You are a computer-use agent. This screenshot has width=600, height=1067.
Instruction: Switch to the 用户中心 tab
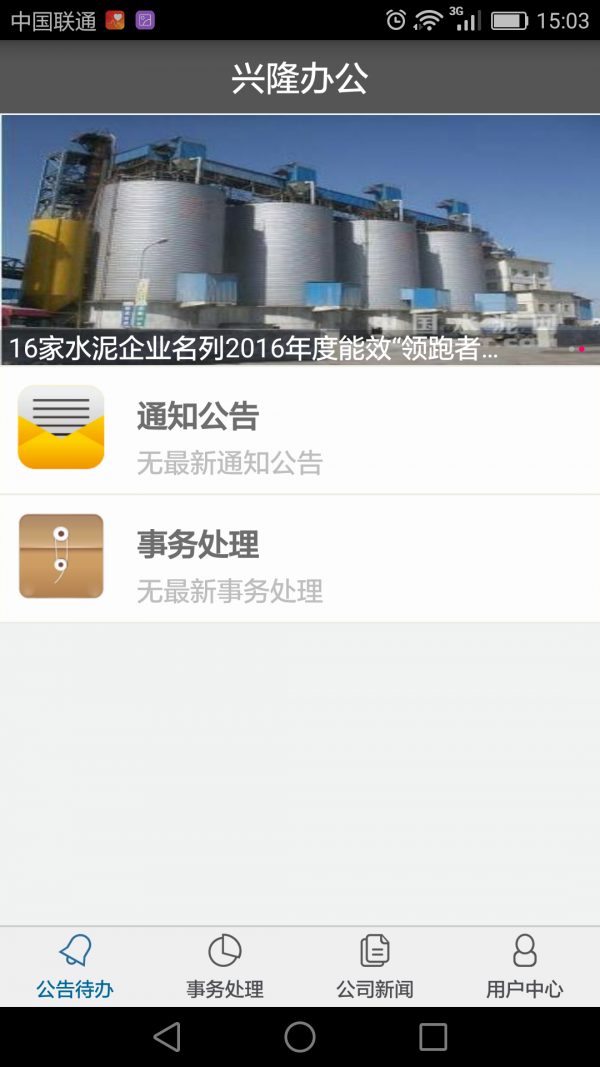tap(525, 967)
